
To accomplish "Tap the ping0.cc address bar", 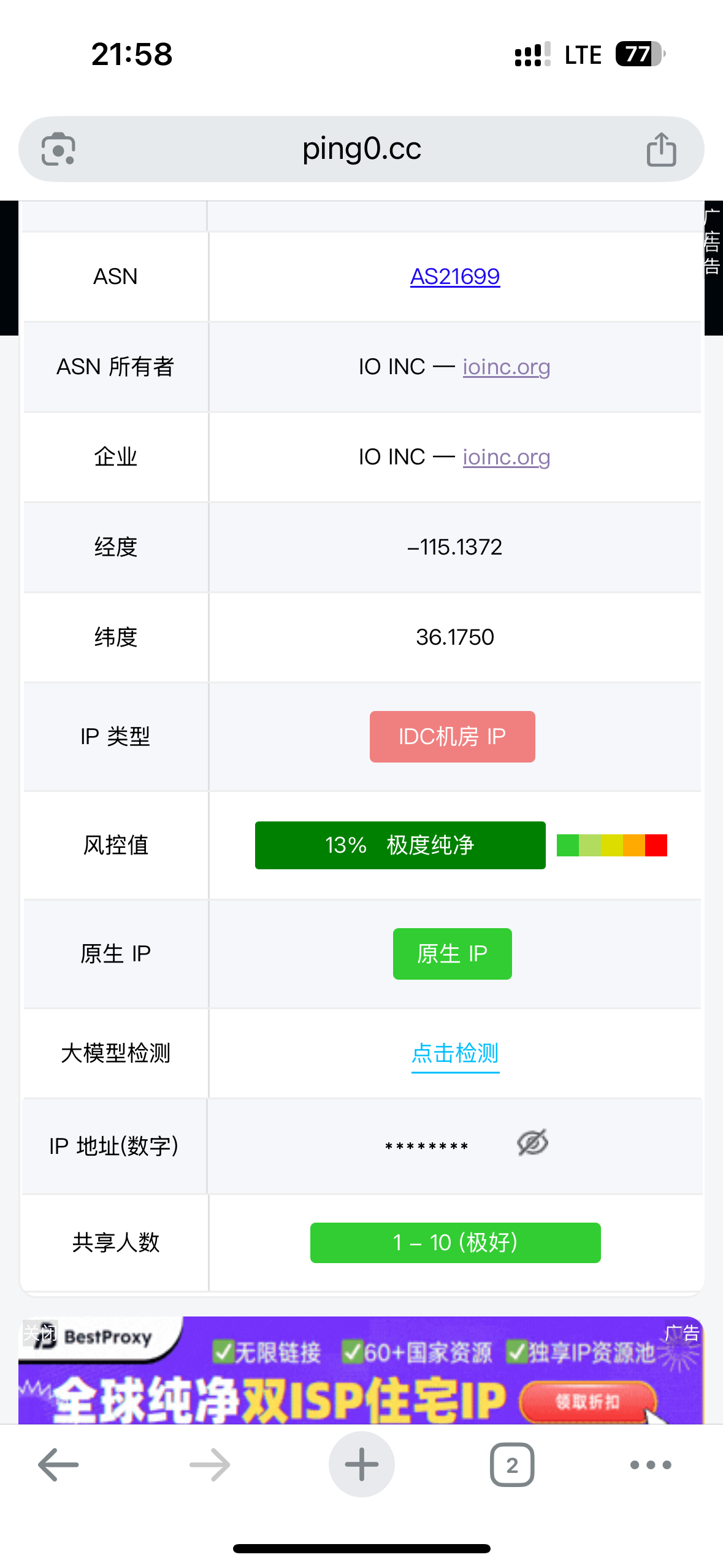I will (361, 149).
